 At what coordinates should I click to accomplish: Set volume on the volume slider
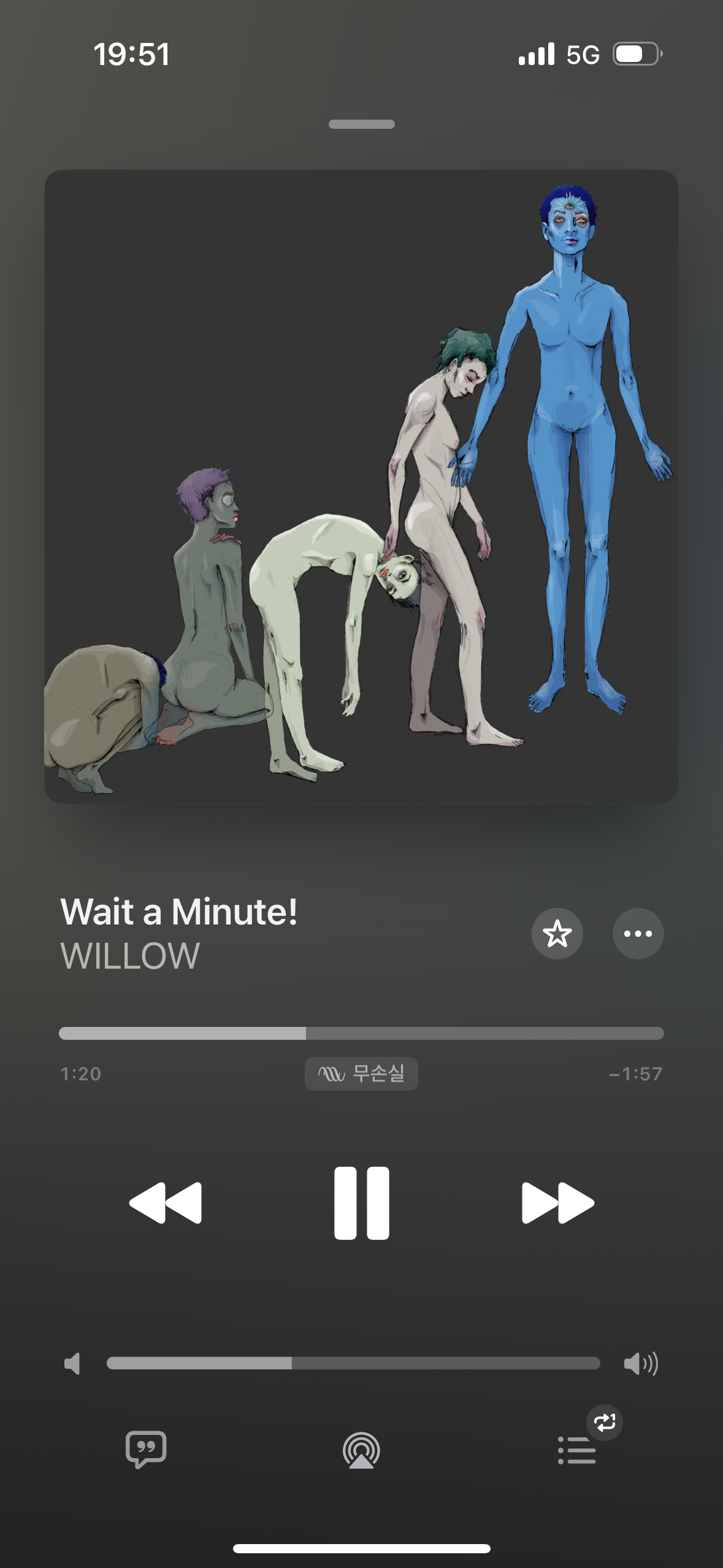click(353, 1363)
